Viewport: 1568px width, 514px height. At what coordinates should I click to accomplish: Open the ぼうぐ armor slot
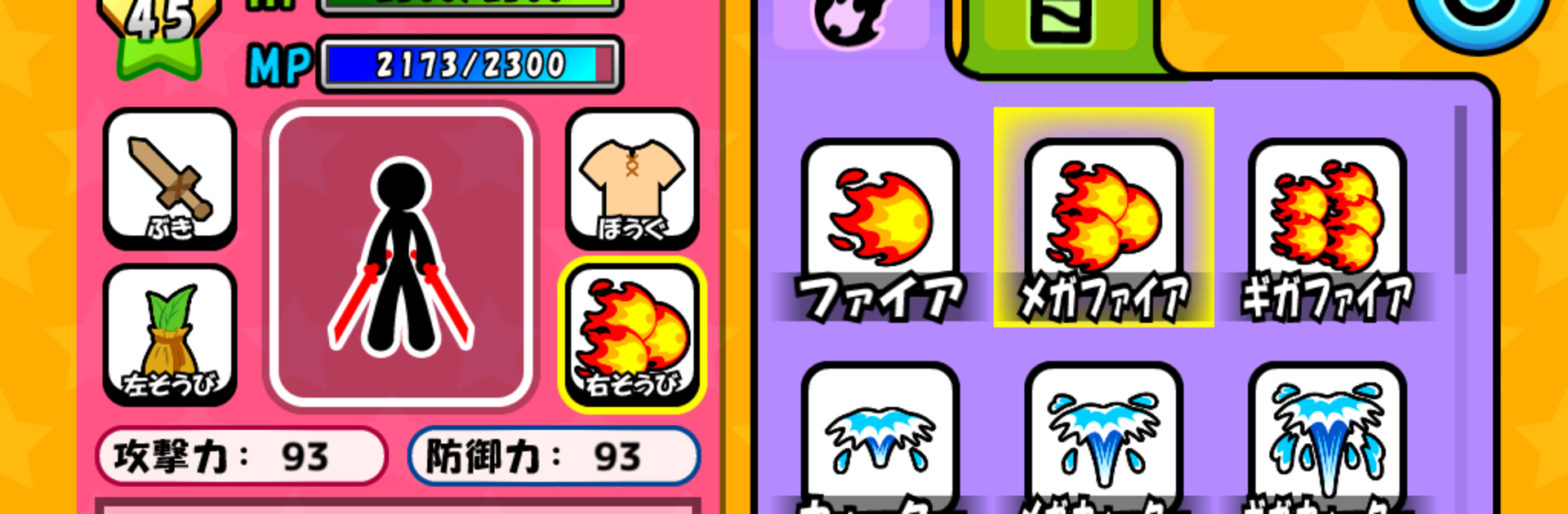tap(632, 178)
